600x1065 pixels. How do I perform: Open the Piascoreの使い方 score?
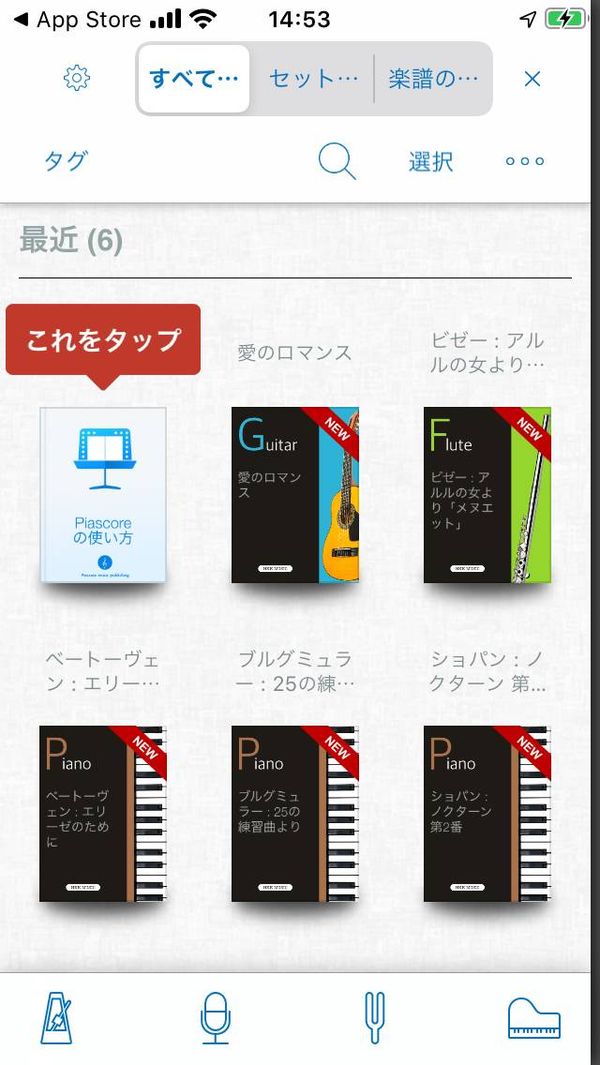pyautogui.click(x=103, y=494)
